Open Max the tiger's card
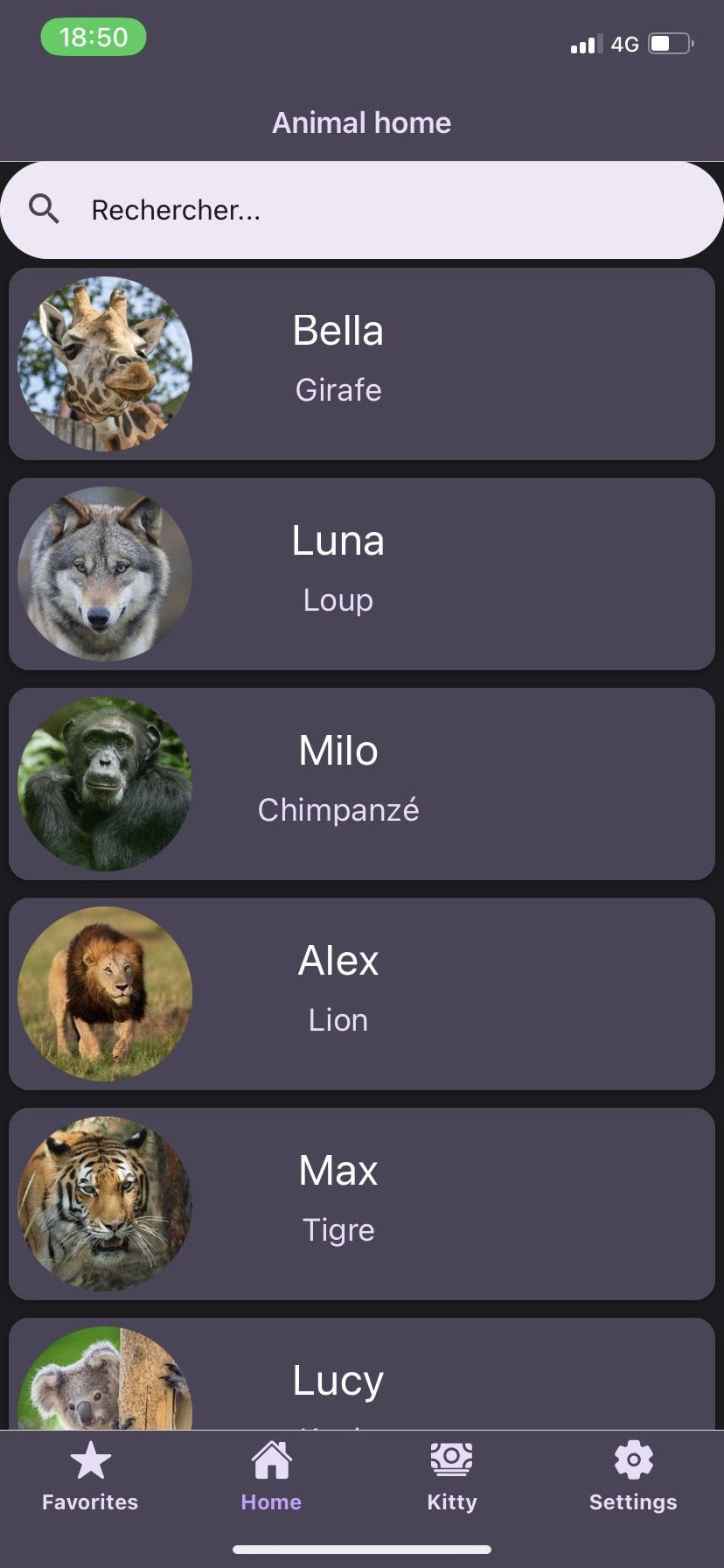The image size is (724, 1568). (362, 1204)
